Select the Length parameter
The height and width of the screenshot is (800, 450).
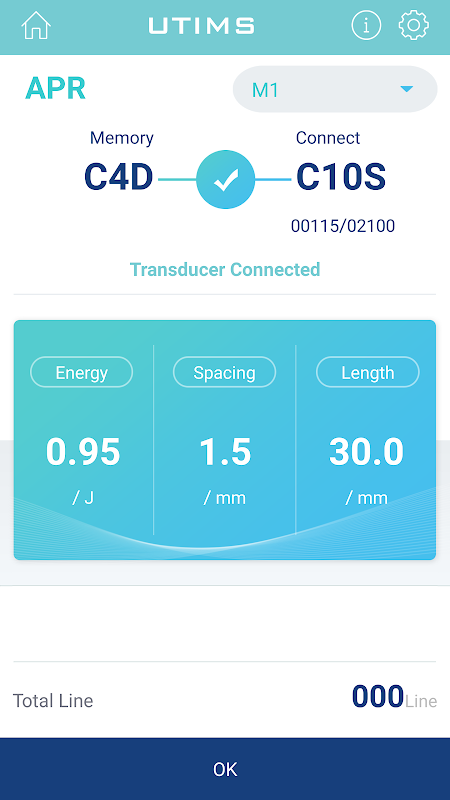[x=368, y=372]
